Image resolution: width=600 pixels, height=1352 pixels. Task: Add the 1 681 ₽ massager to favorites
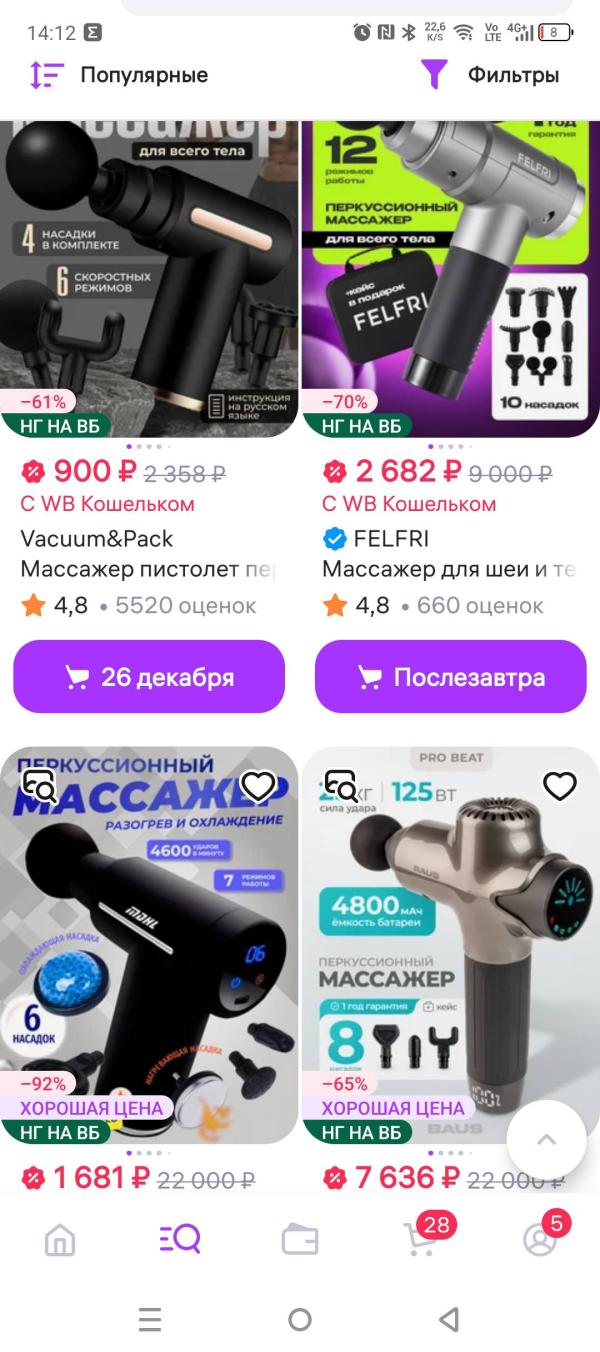click(259, 787)
